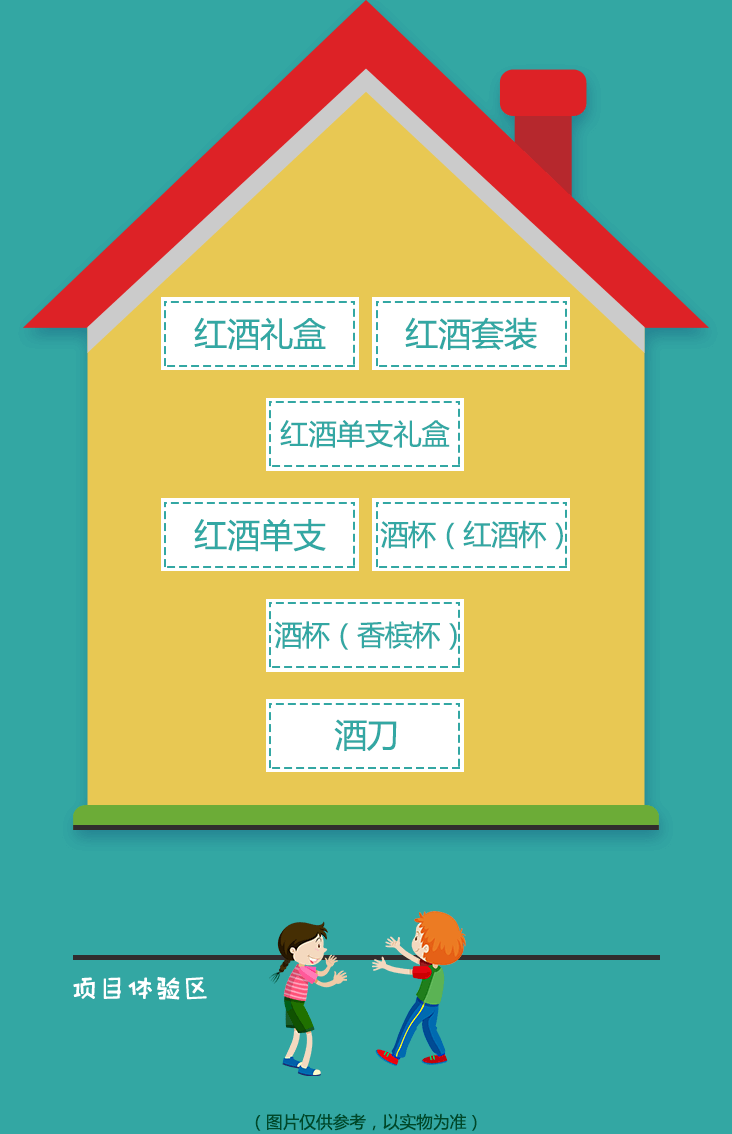Screen dimensions: 732x1134
Task: Open the 酒刀 category
Action: coord(365,735)
